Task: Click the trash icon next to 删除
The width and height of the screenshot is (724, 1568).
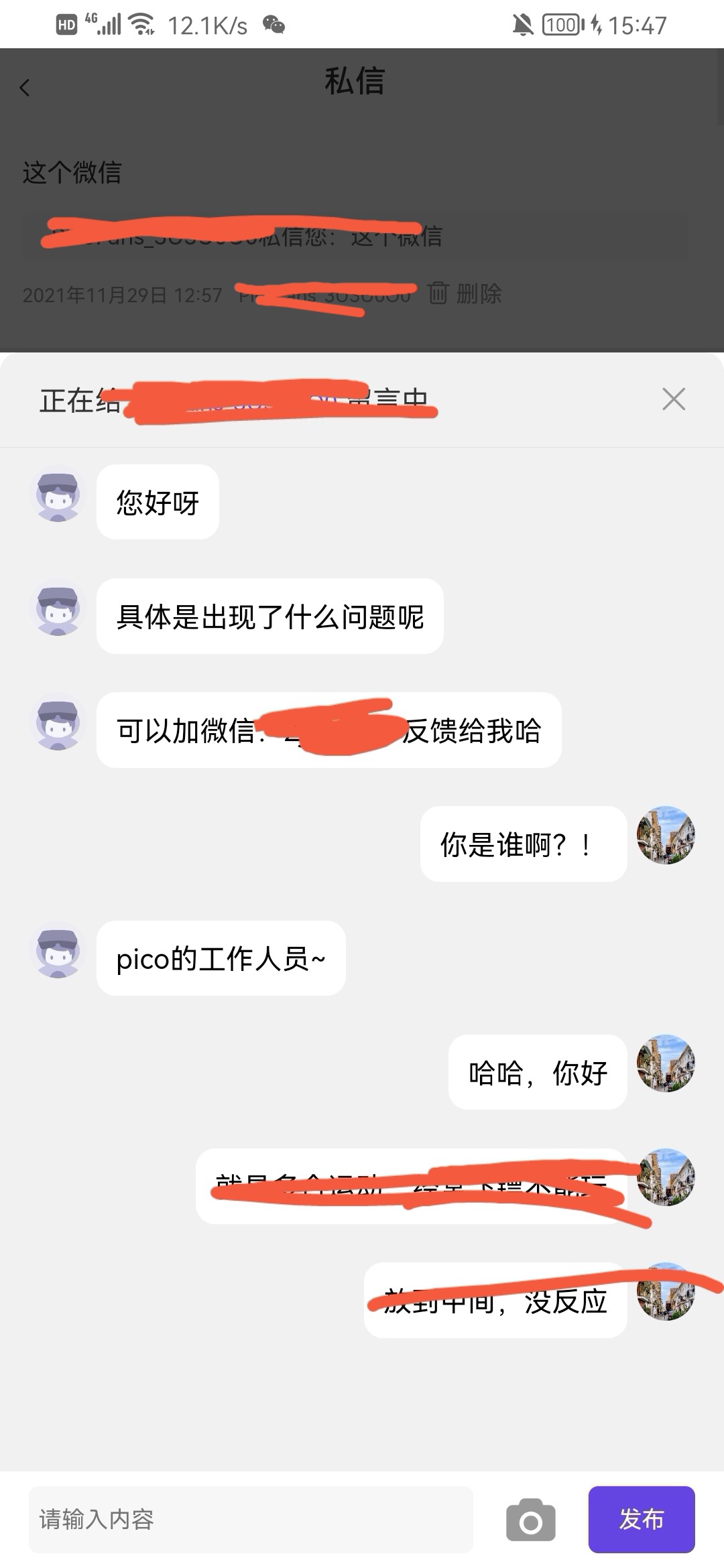Action: 436,294
